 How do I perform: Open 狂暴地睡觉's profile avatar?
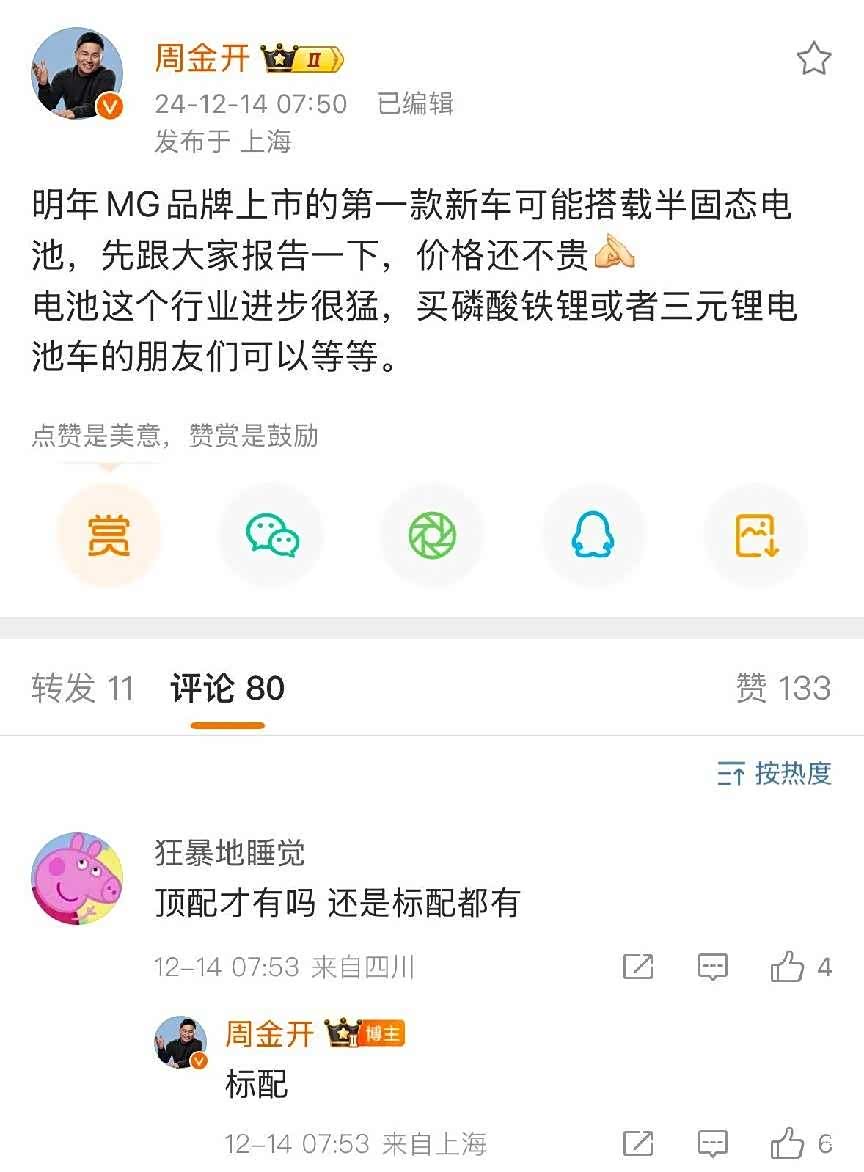tap(79, 879)
